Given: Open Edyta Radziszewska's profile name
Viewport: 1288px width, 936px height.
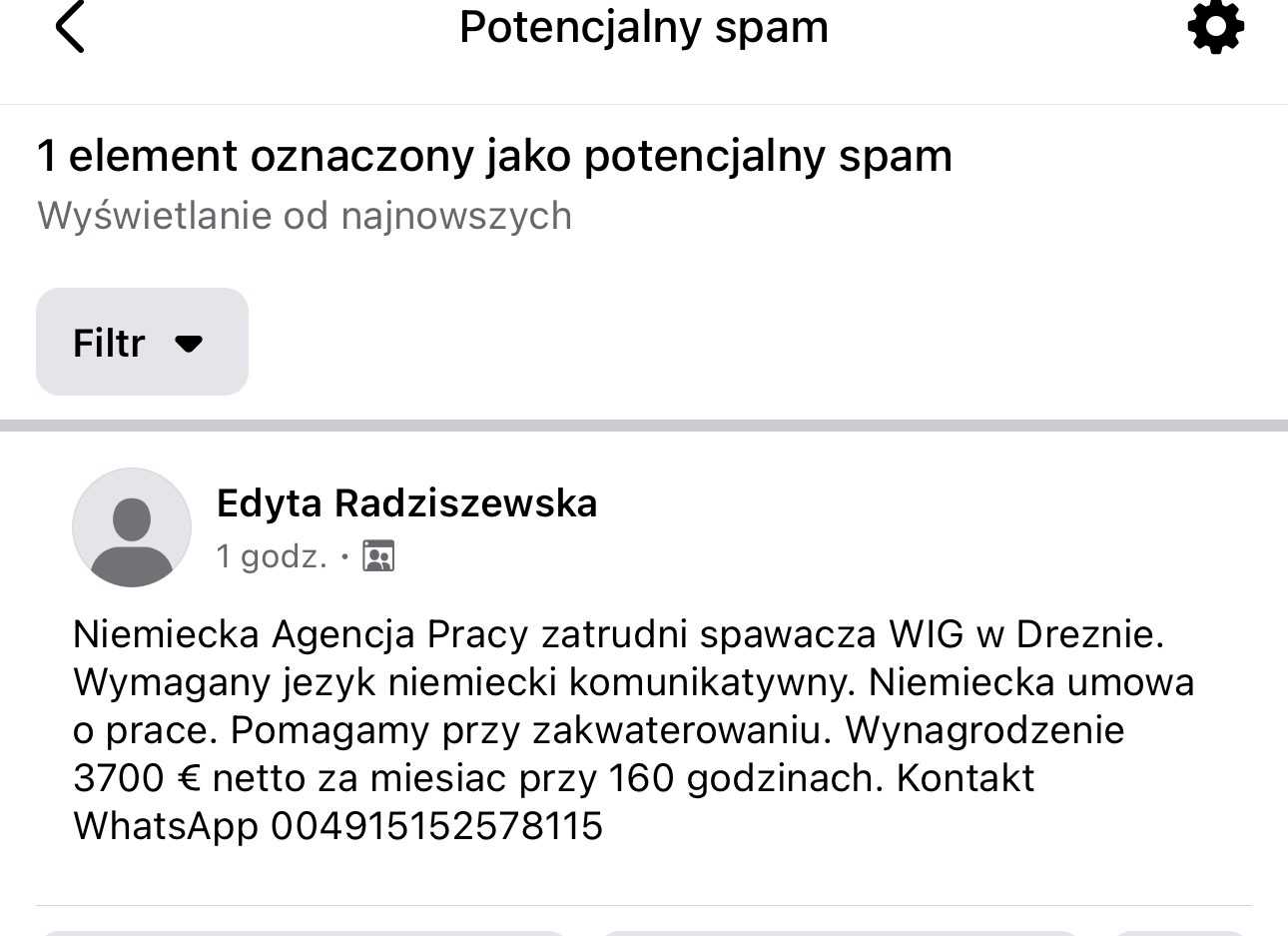Looking at the screenshot, I should pos(406,503).
